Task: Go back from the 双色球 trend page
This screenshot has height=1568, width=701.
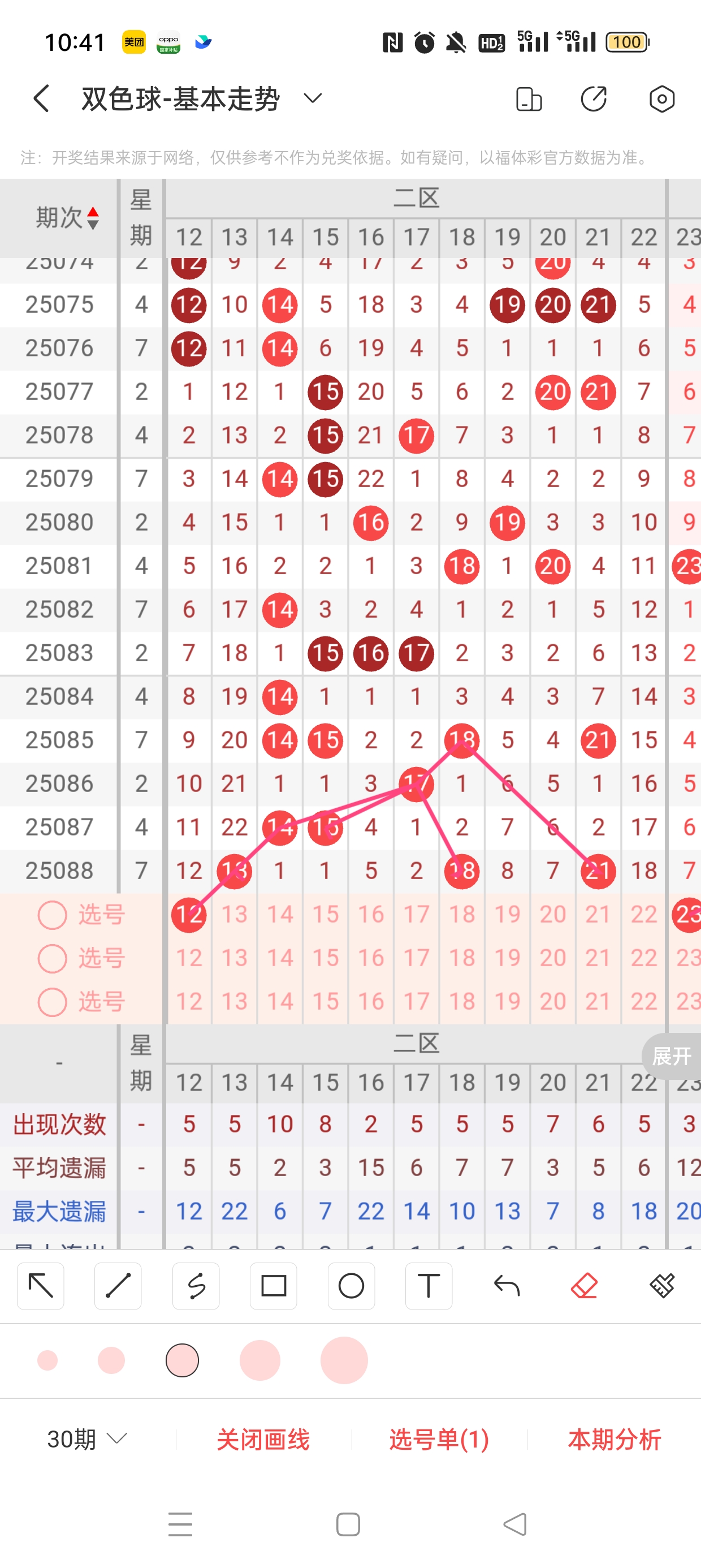Action: click(41, 98)
